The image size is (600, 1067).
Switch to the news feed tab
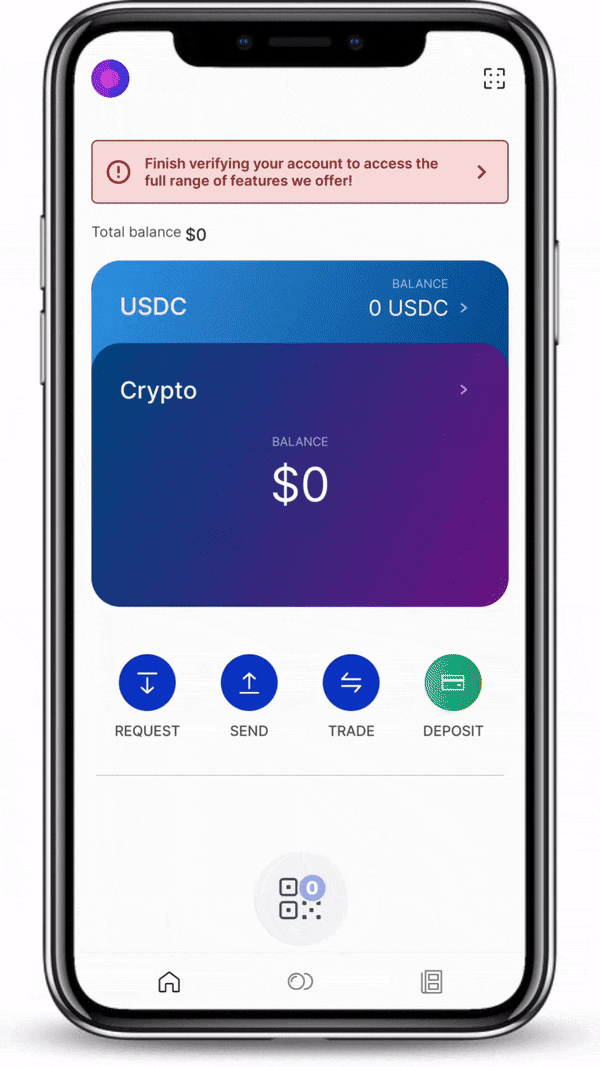point(432,982)
